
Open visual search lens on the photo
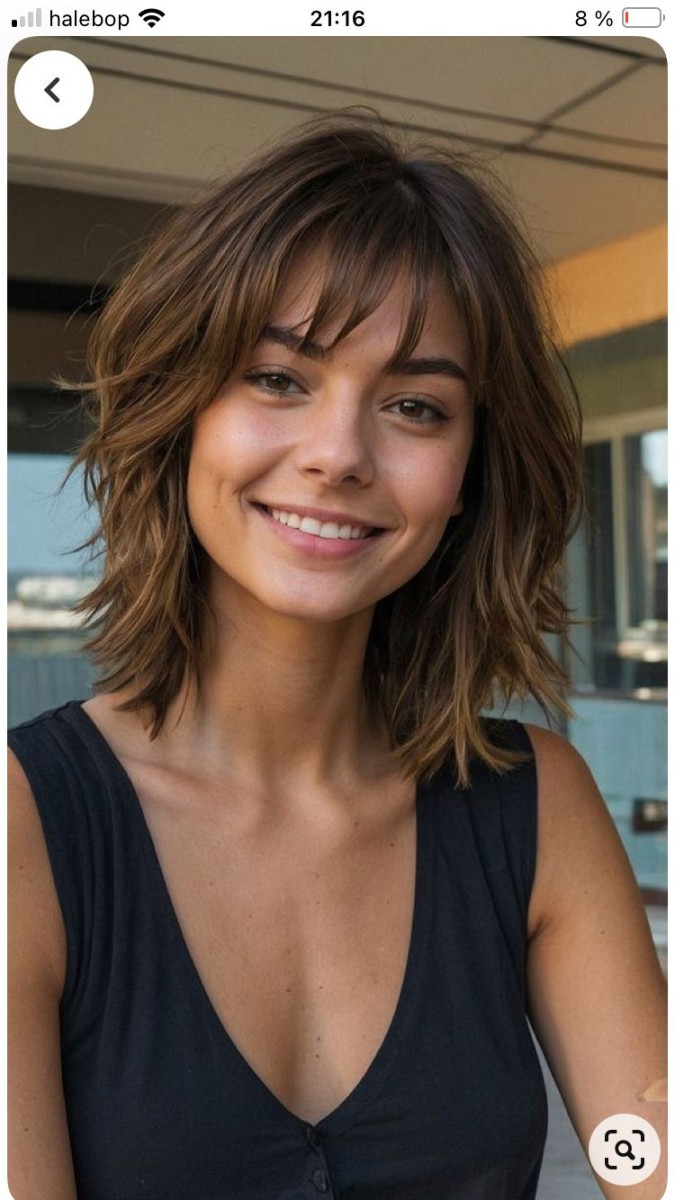pyautogui.click(x=624, y=1150)
